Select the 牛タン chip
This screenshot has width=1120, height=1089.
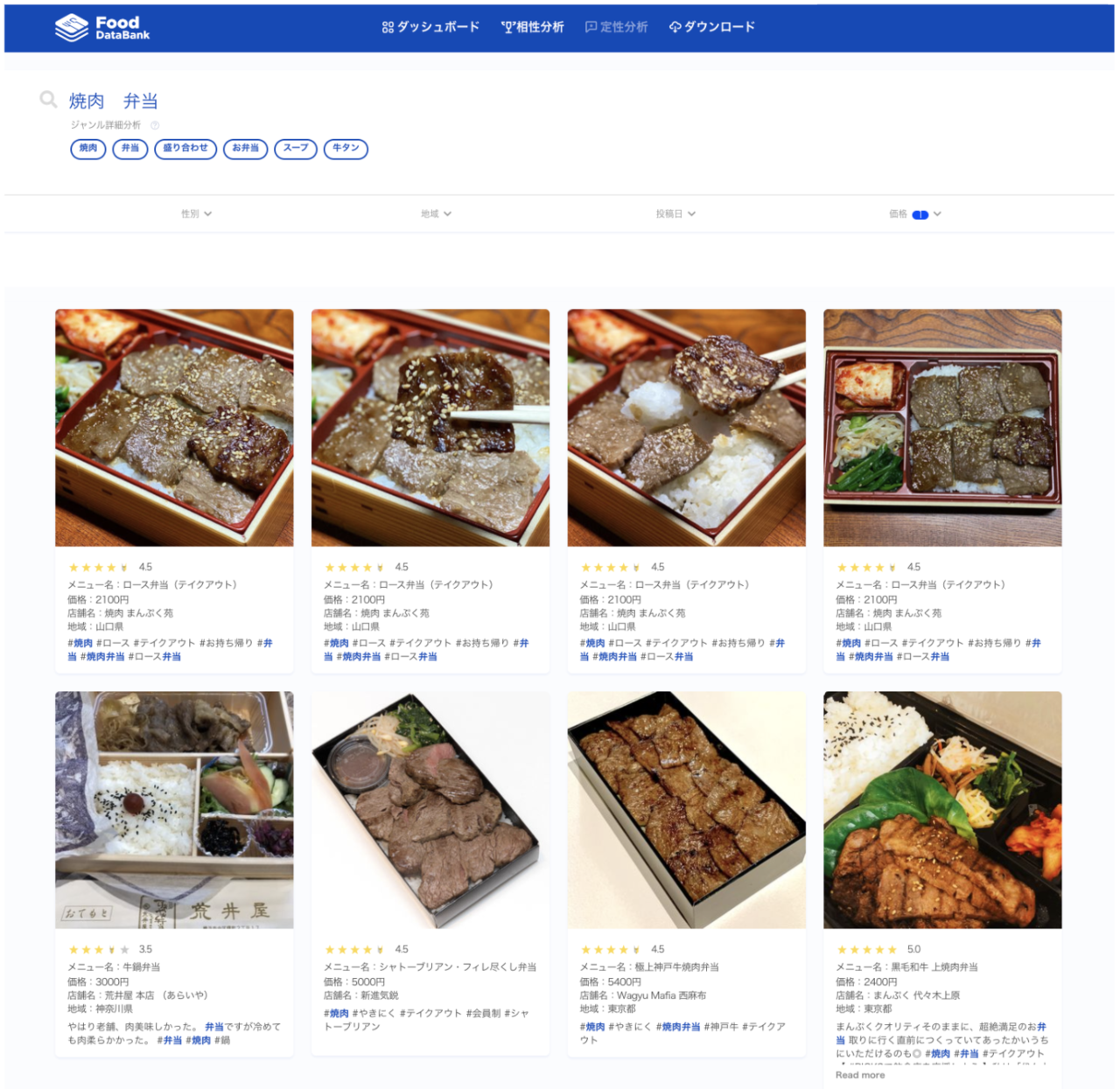coord(346,149)
